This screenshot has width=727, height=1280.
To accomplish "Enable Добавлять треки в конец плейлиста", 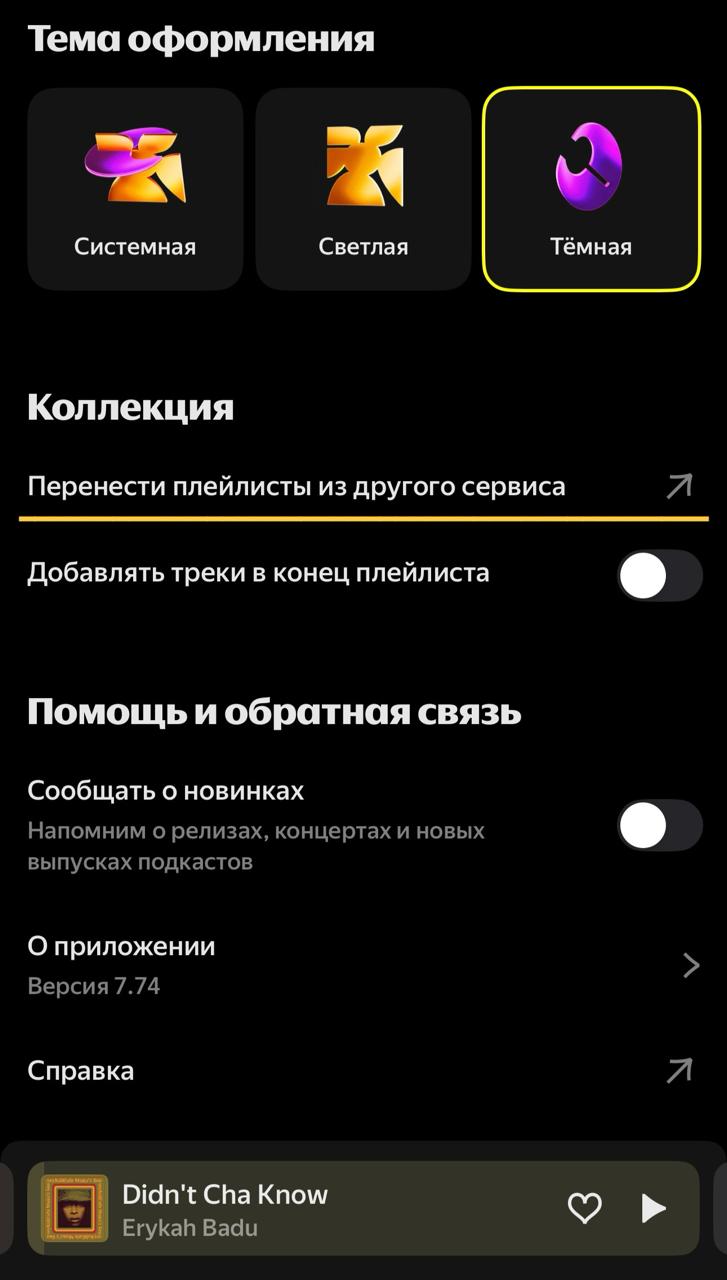I will coord(659,576).
